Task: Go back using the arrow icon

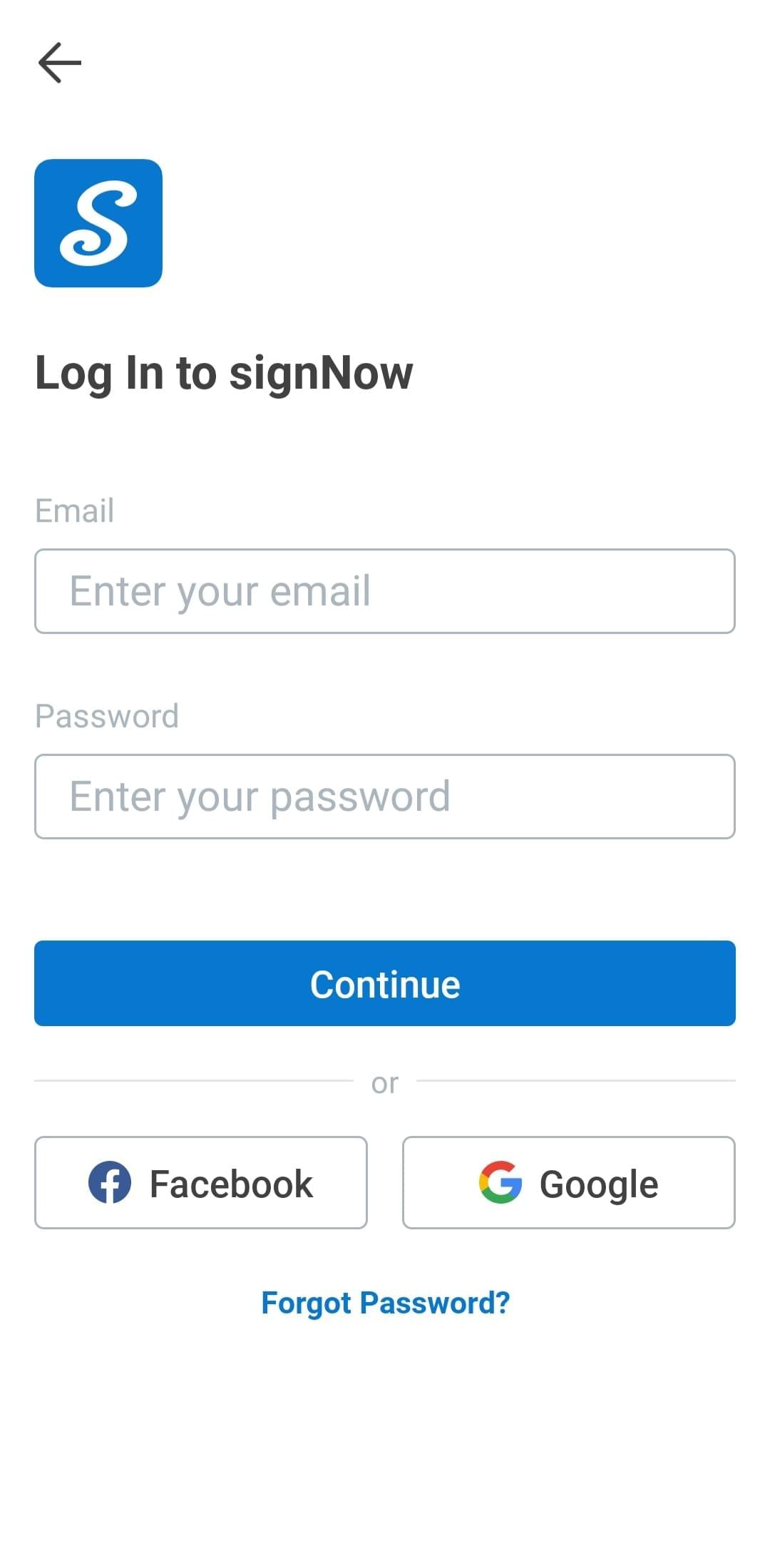Action: pos(60,63)
